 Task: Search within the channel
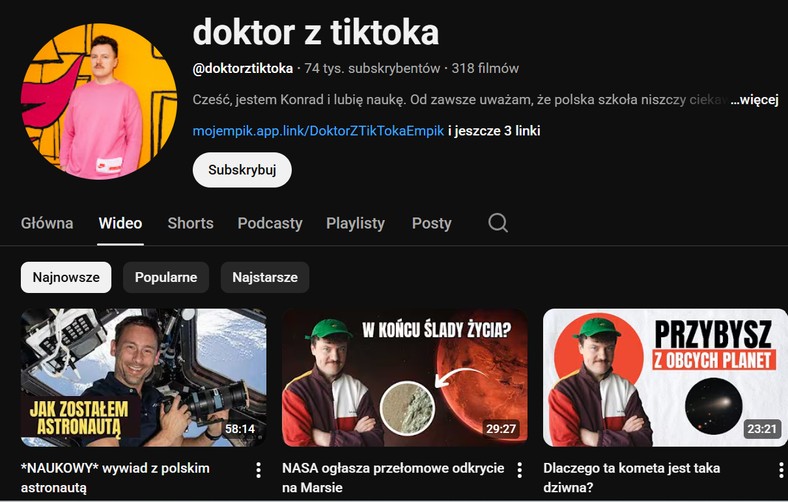[498, 223]
